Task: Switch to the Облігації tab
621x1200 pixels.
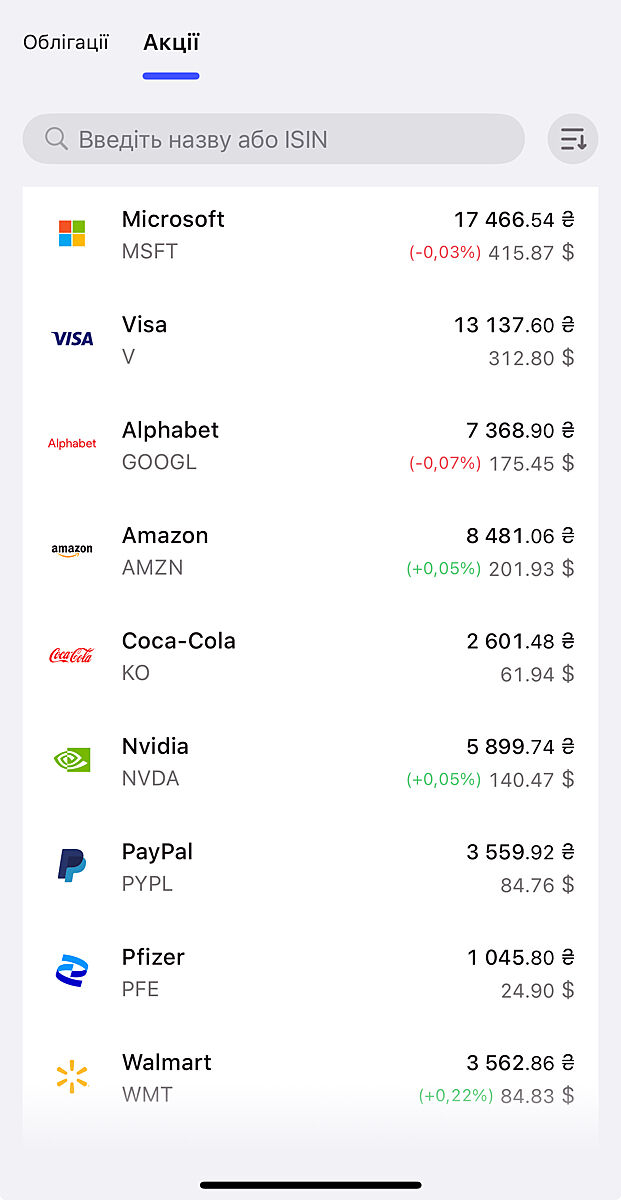Action: pos(66,43)
